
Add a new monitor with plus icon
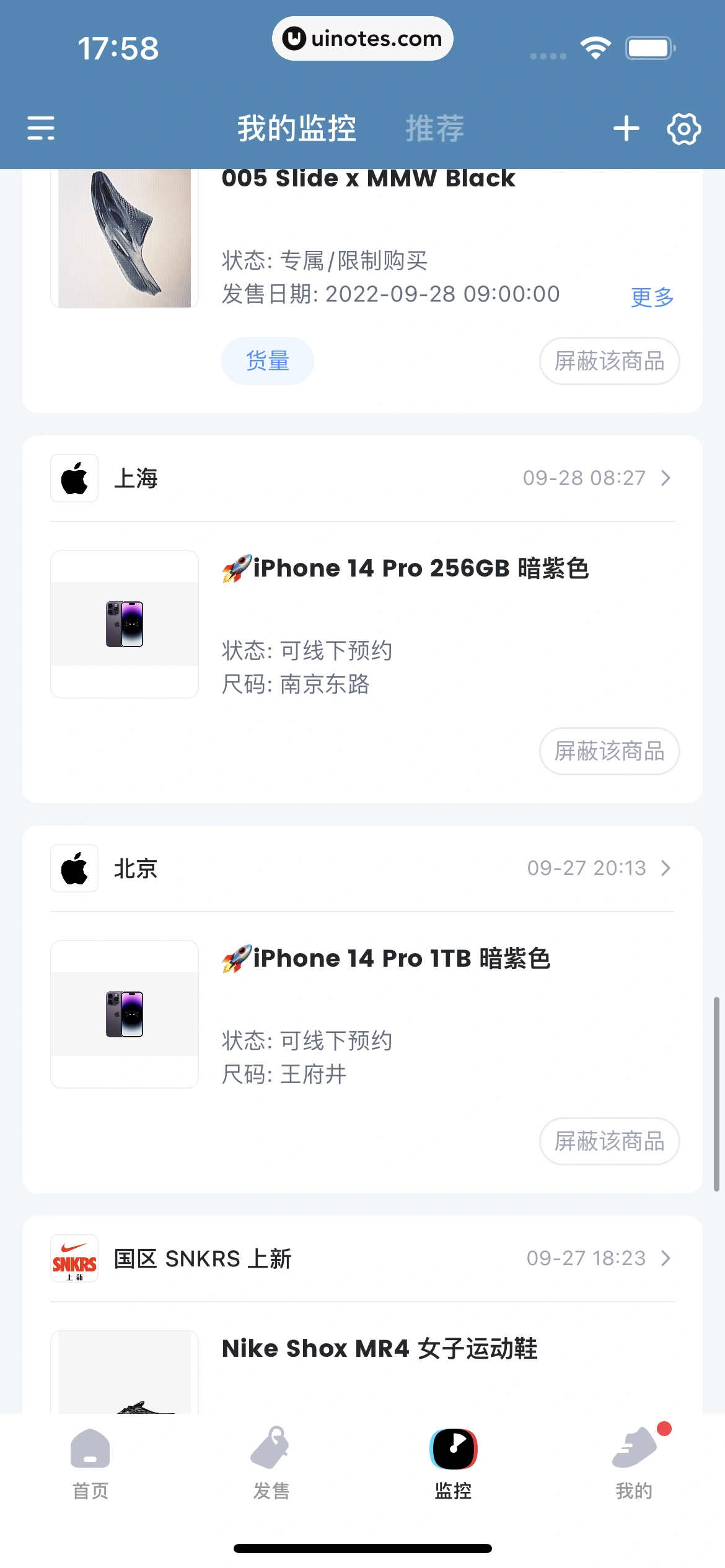[x=626, y=128]
